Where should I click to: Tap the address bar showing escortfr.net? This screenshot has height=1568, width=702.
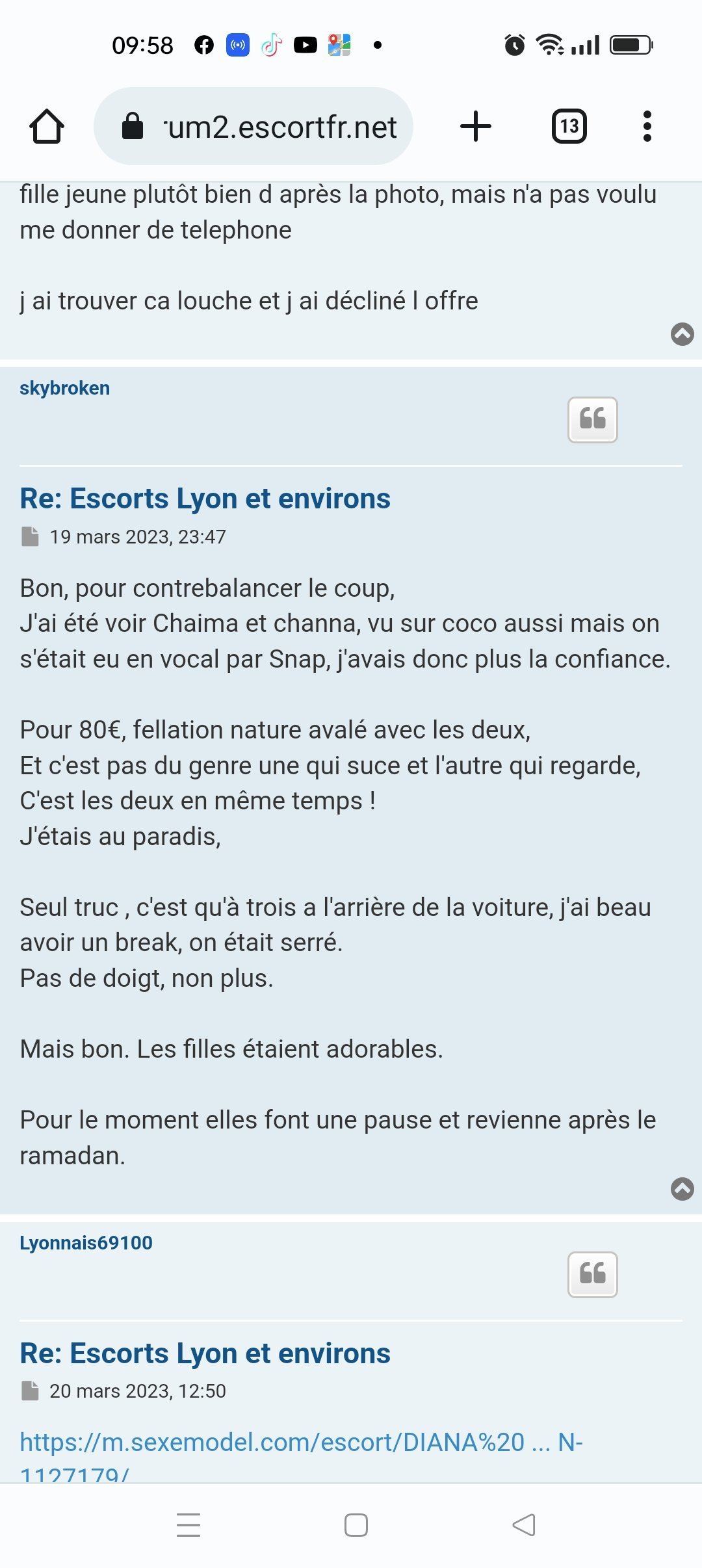(253, 126)
